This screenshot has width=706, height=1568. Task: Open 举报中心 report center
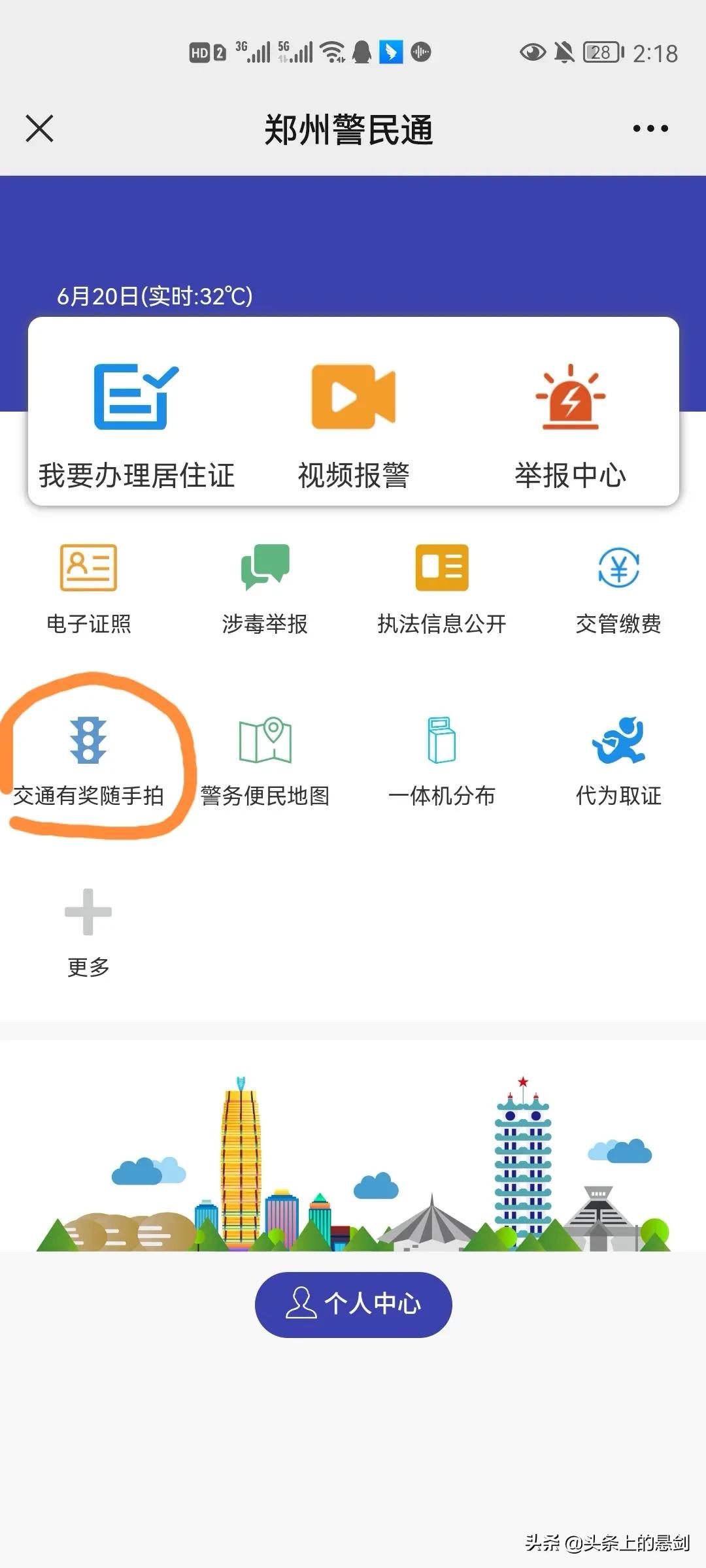570,425
